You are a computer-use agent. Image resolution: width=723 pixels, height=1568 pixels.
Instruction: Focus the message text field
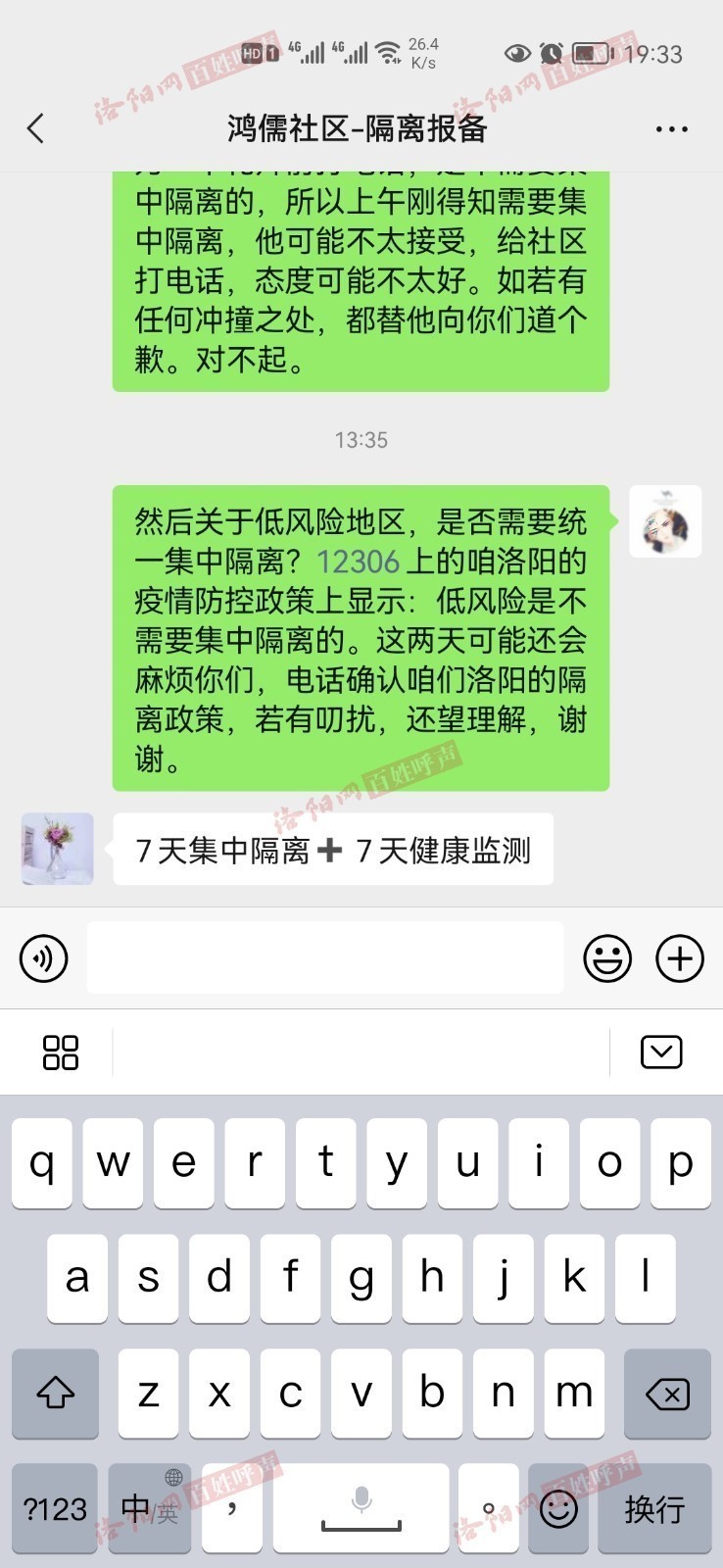[324, 958]
